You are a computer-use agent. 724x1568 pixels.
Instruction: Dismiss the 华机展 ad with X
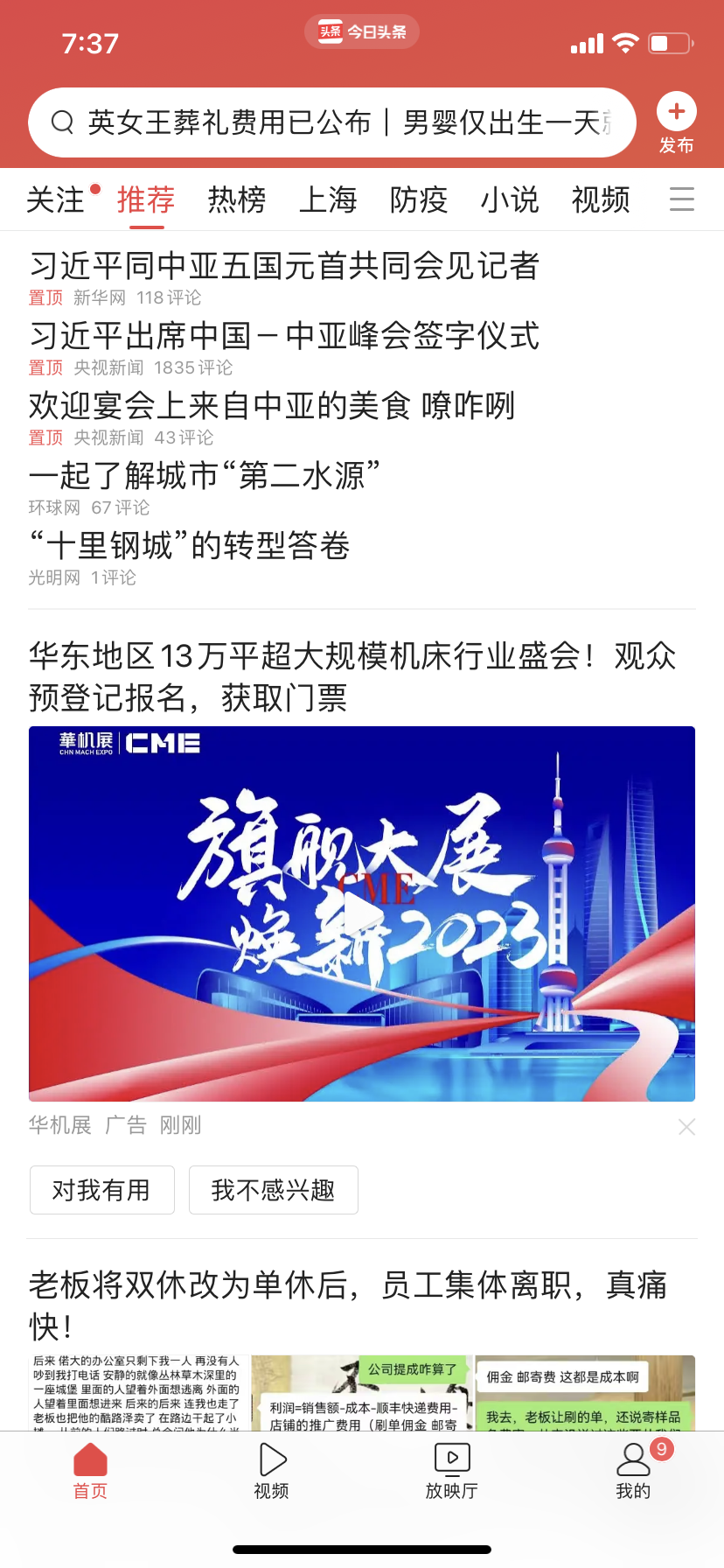tap(687, 1127)
